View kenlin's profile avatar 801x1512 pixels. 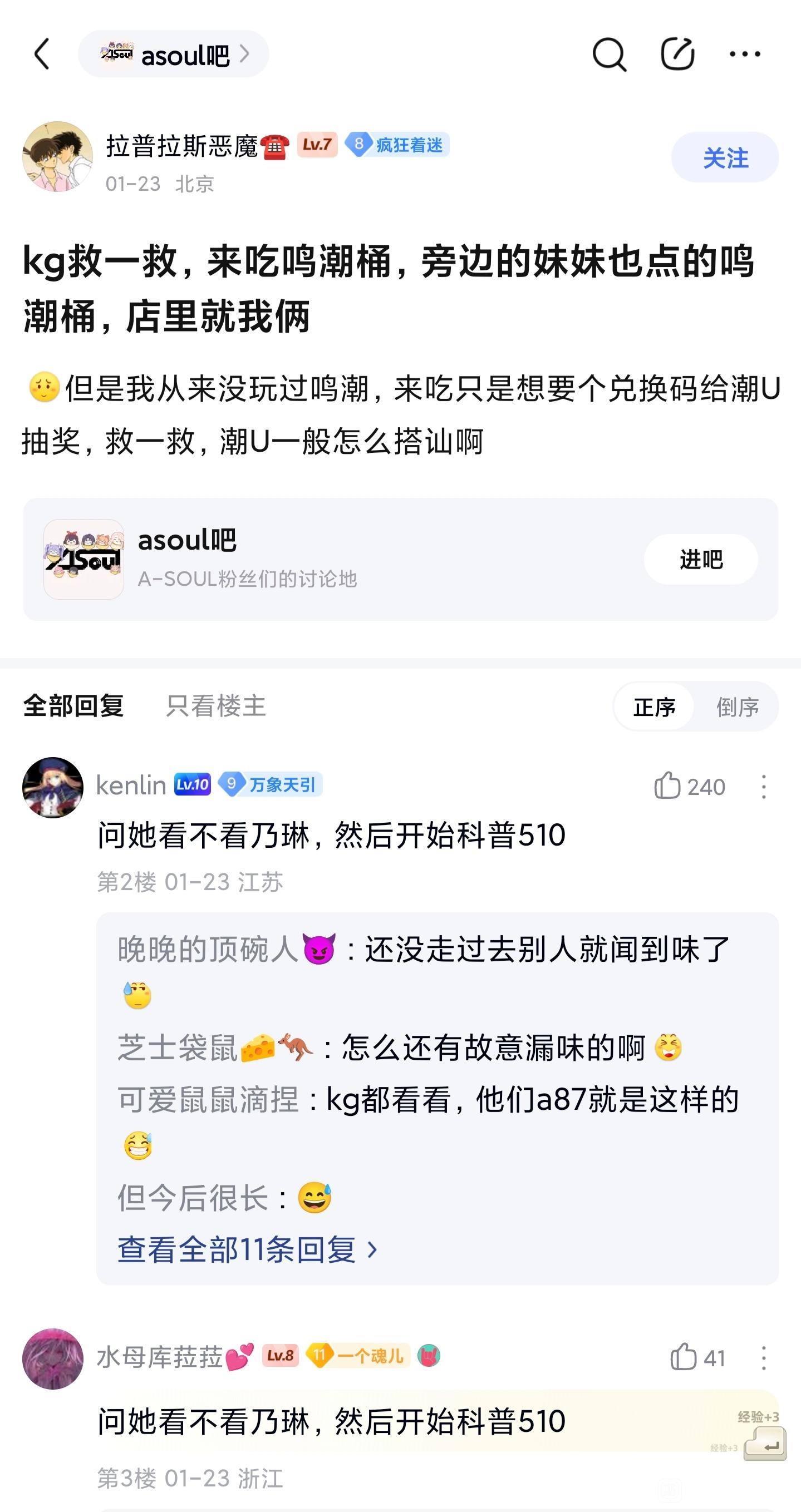[x=53, y=787]
